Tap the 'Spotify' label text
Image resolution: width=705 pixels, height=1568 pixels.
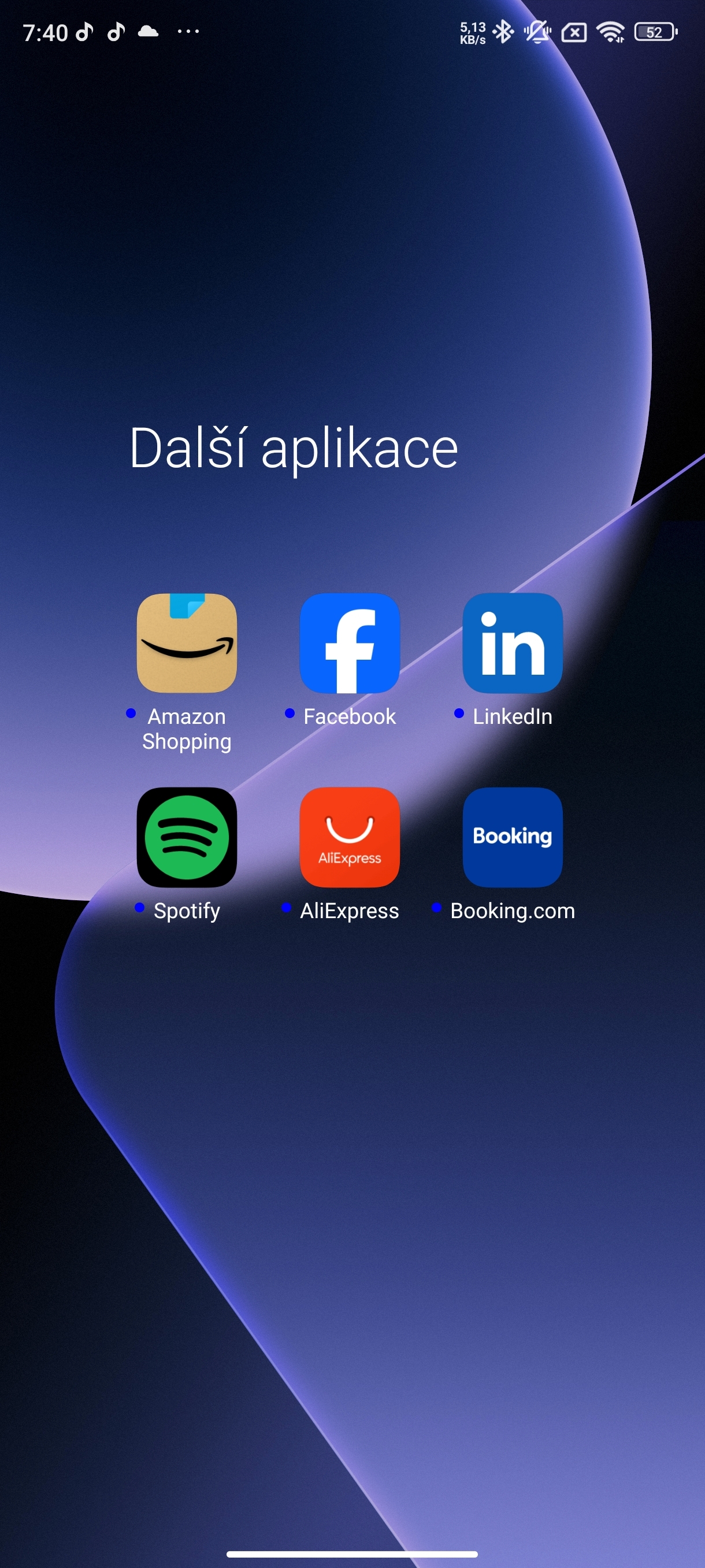tap(187, 911)
